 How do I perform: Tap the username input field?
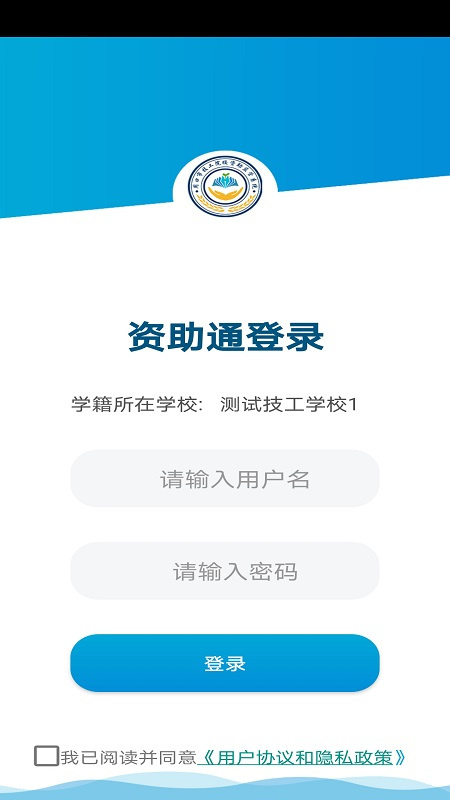point(224,479)
